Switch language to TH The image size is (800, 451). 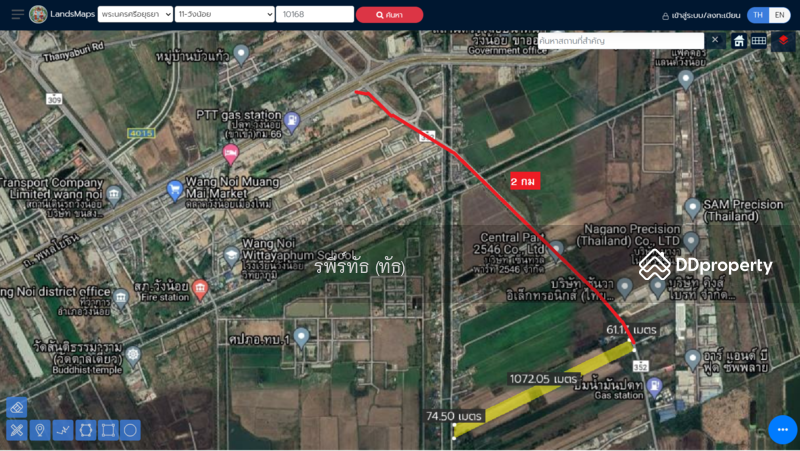click(x=757, y=15)
